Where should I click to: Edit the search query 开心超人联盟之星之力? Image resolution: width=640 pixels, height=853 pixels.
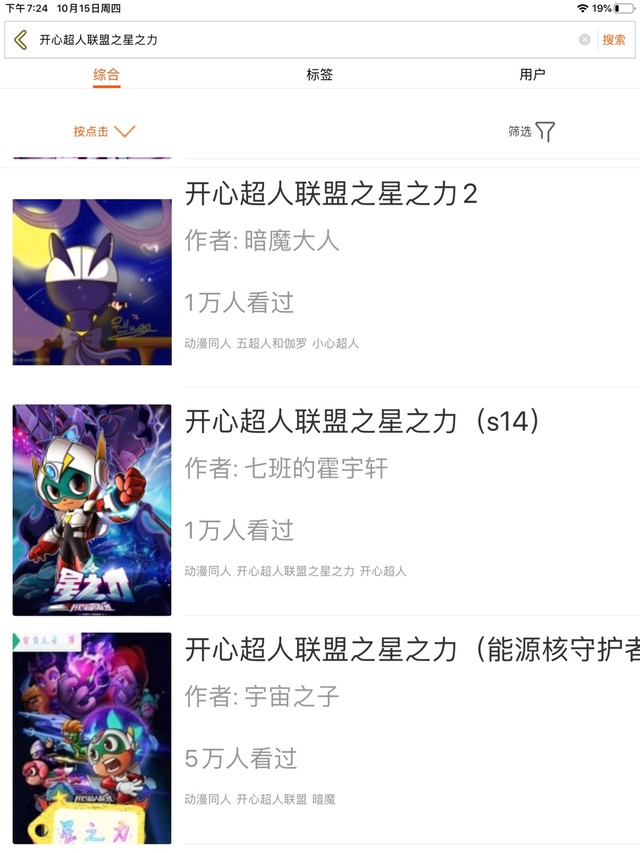coord(305,40)
